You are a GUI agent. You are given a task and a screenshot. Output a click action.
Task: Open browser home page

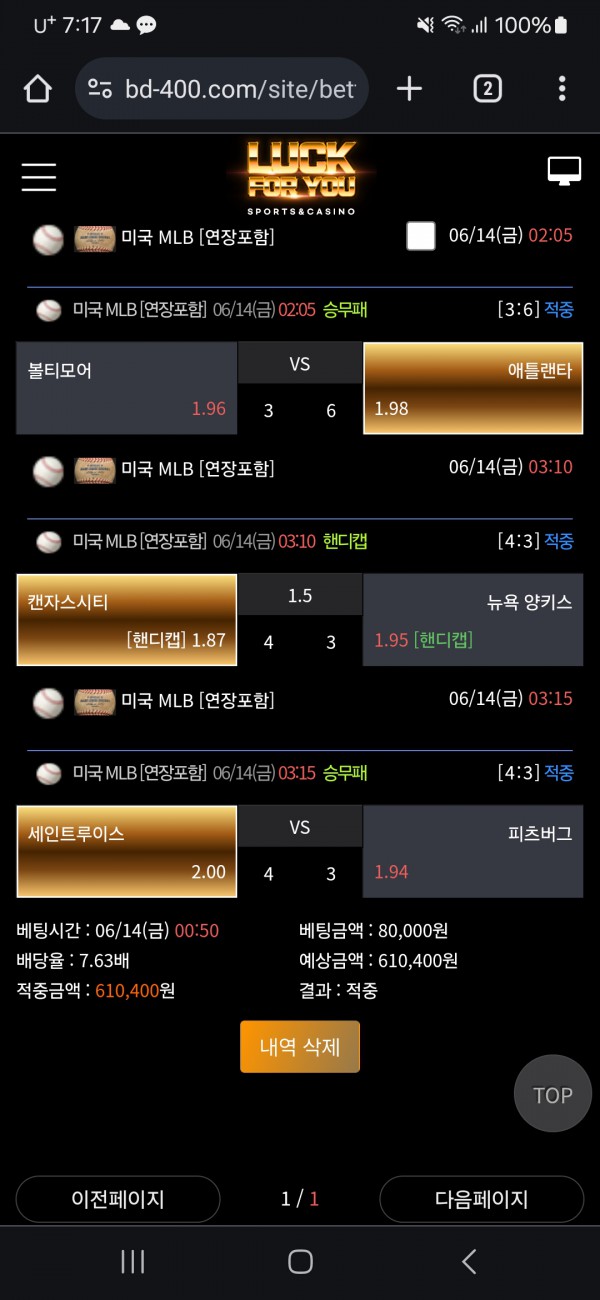[x=37, y=89]
